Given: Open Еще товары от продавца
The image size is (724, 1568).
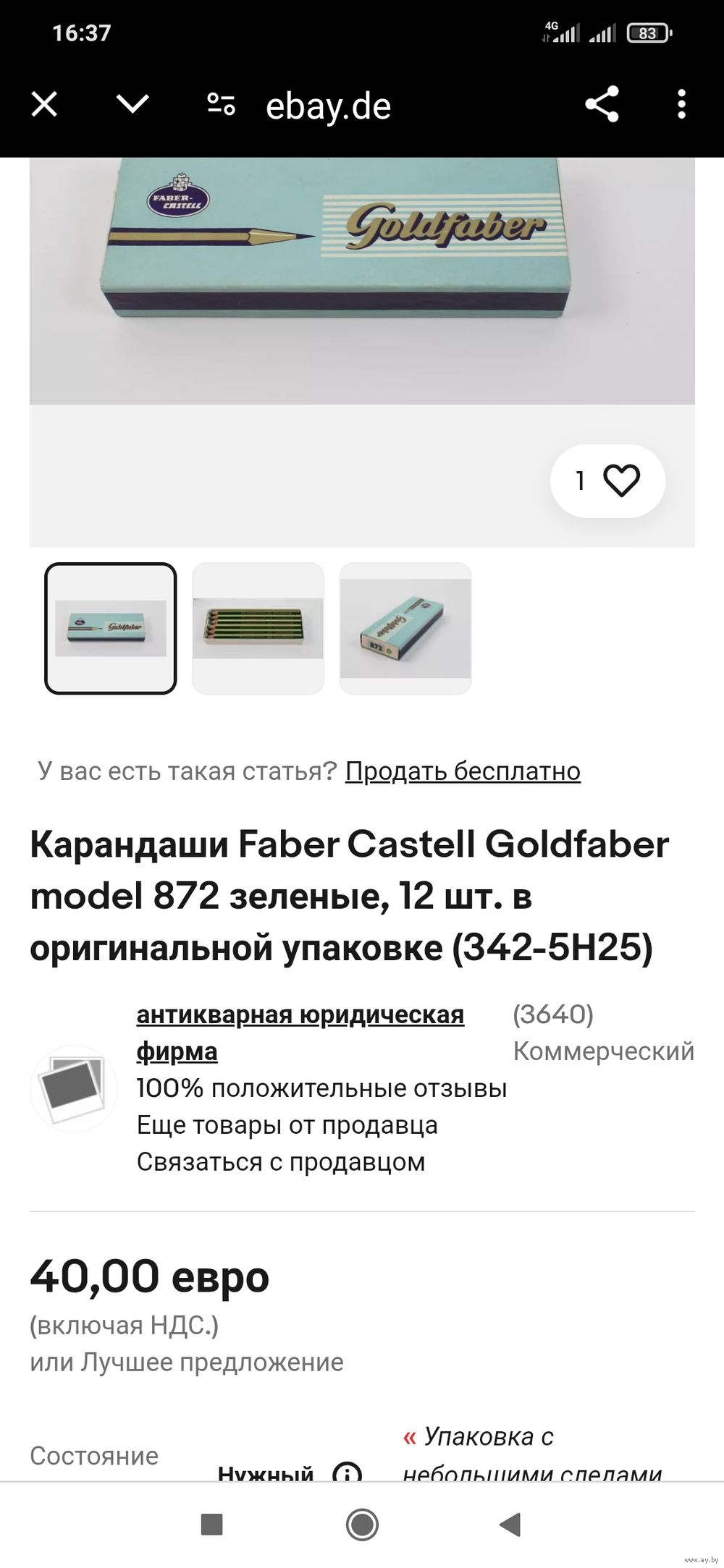Looking at the screenshot, I should coord(287,1125).
